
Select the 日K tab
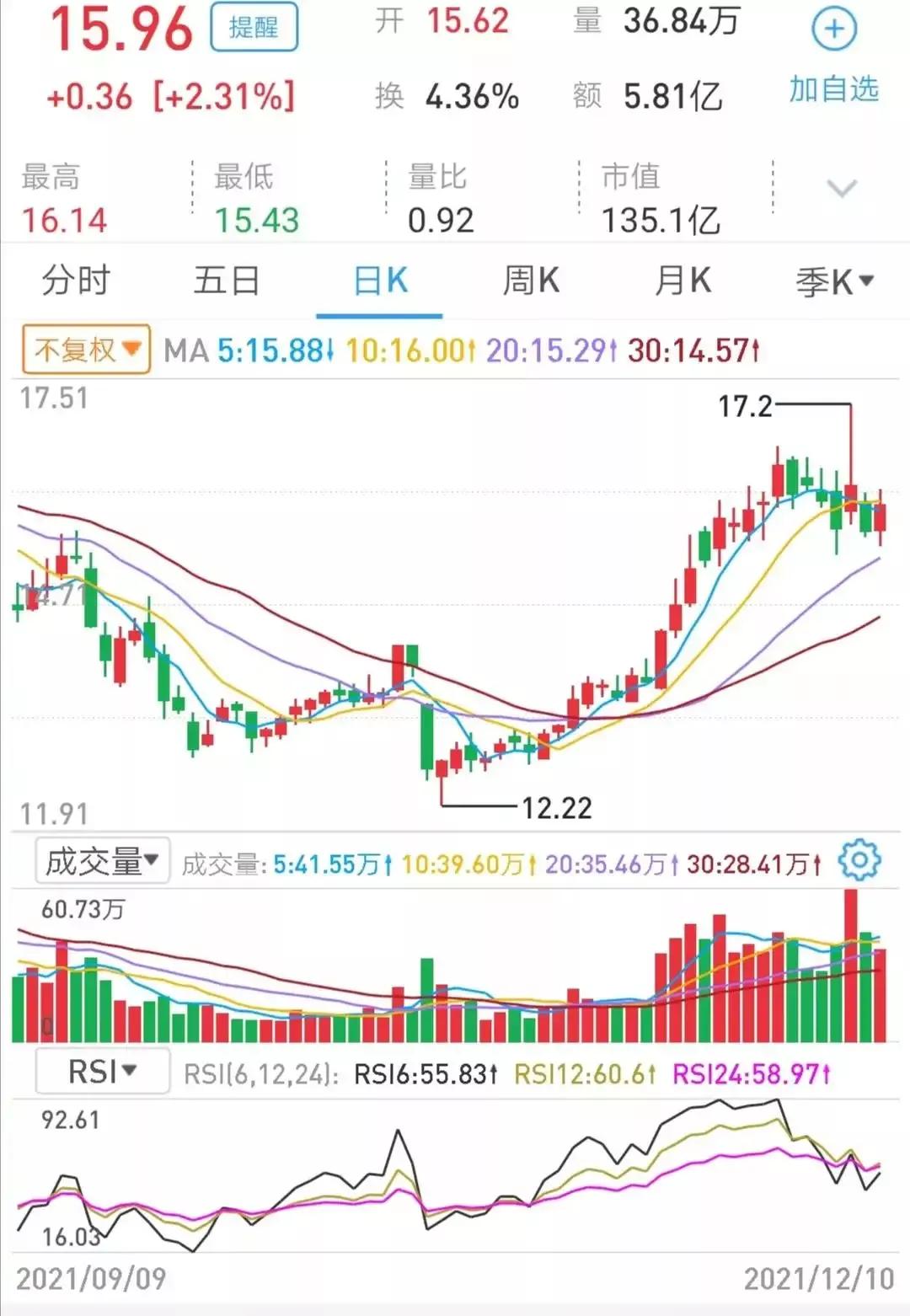tap(379, 281)
